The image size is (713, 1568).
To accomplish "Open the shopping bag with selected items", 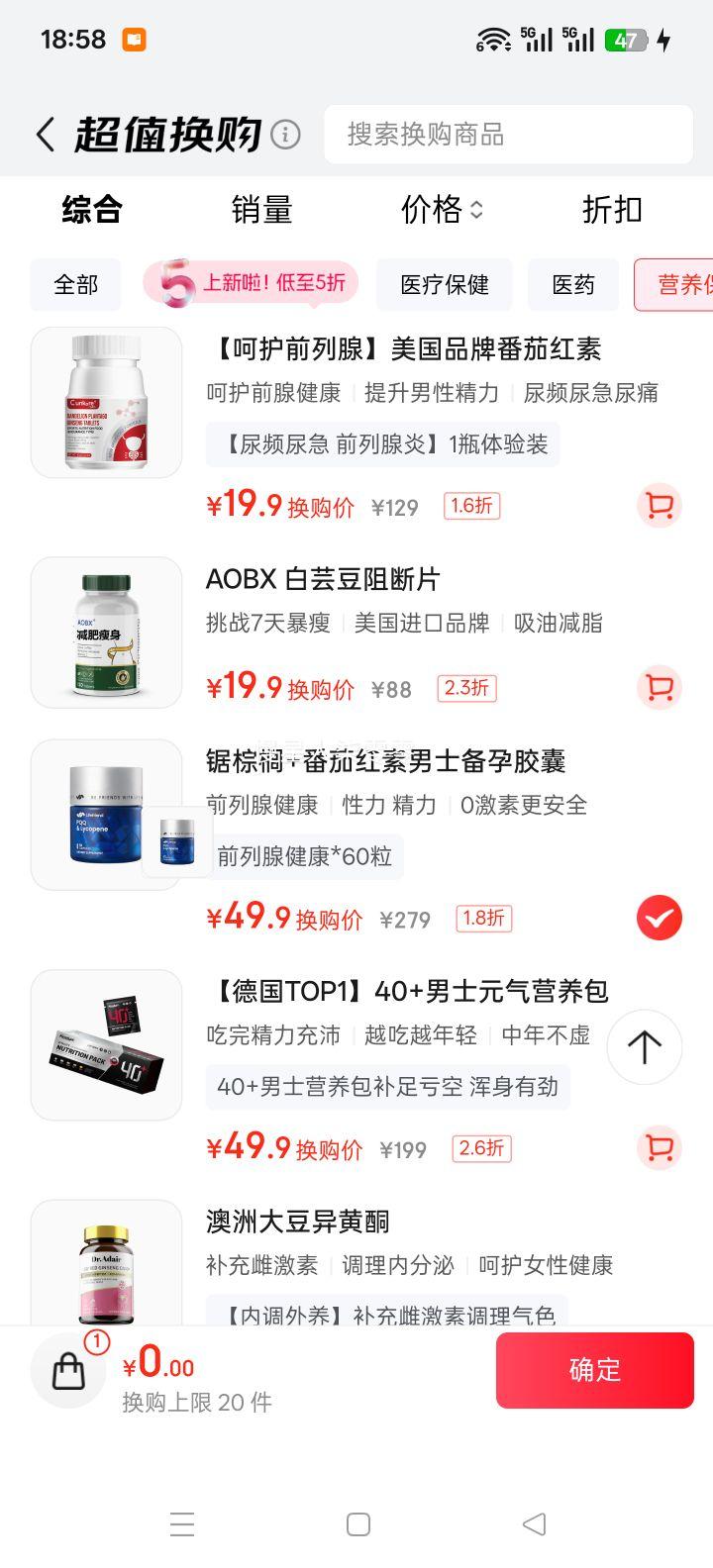I will [x=69, y=1371].
